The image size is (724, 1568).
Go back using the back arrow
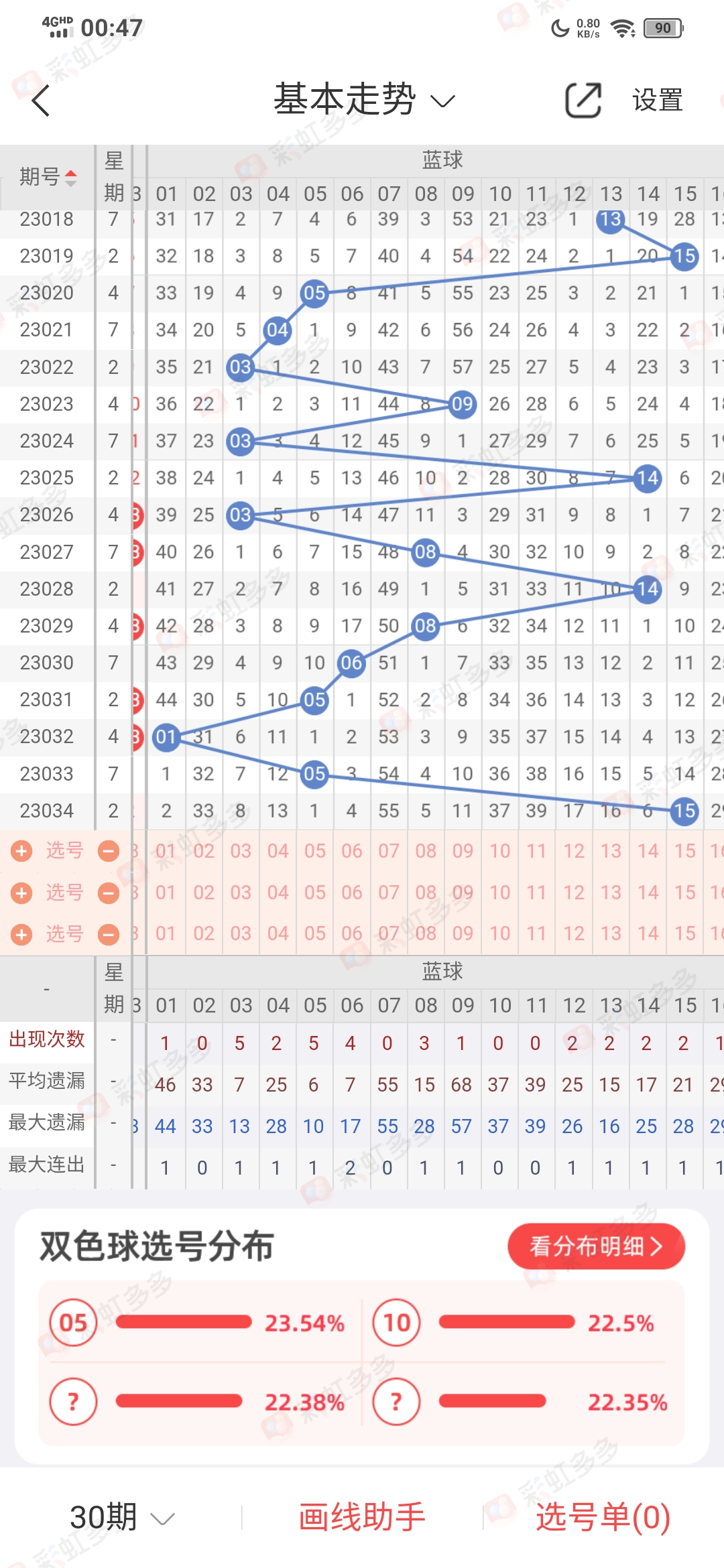(x=42, y=101)
